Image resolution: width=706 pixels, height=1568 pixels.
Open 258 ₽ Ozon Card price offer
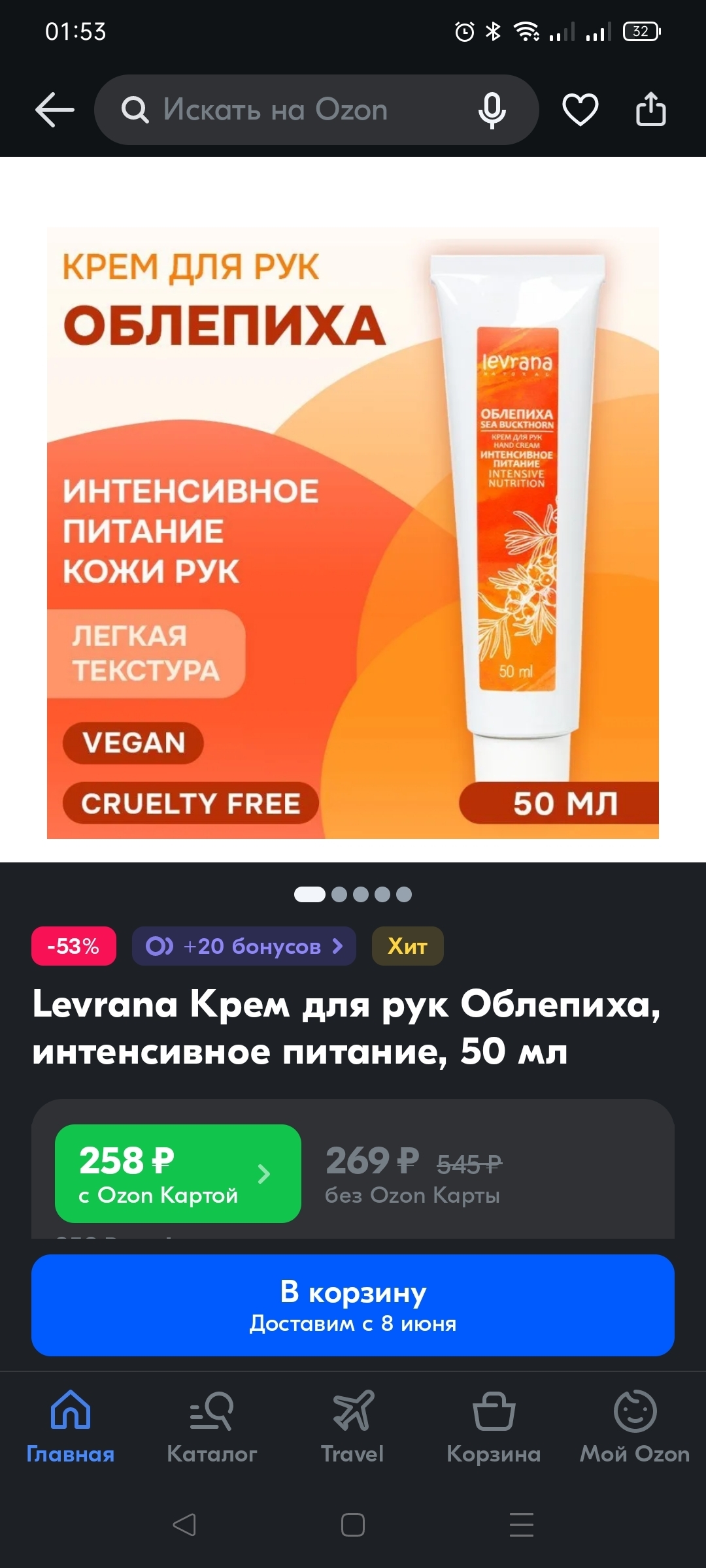coord(178,1173)
